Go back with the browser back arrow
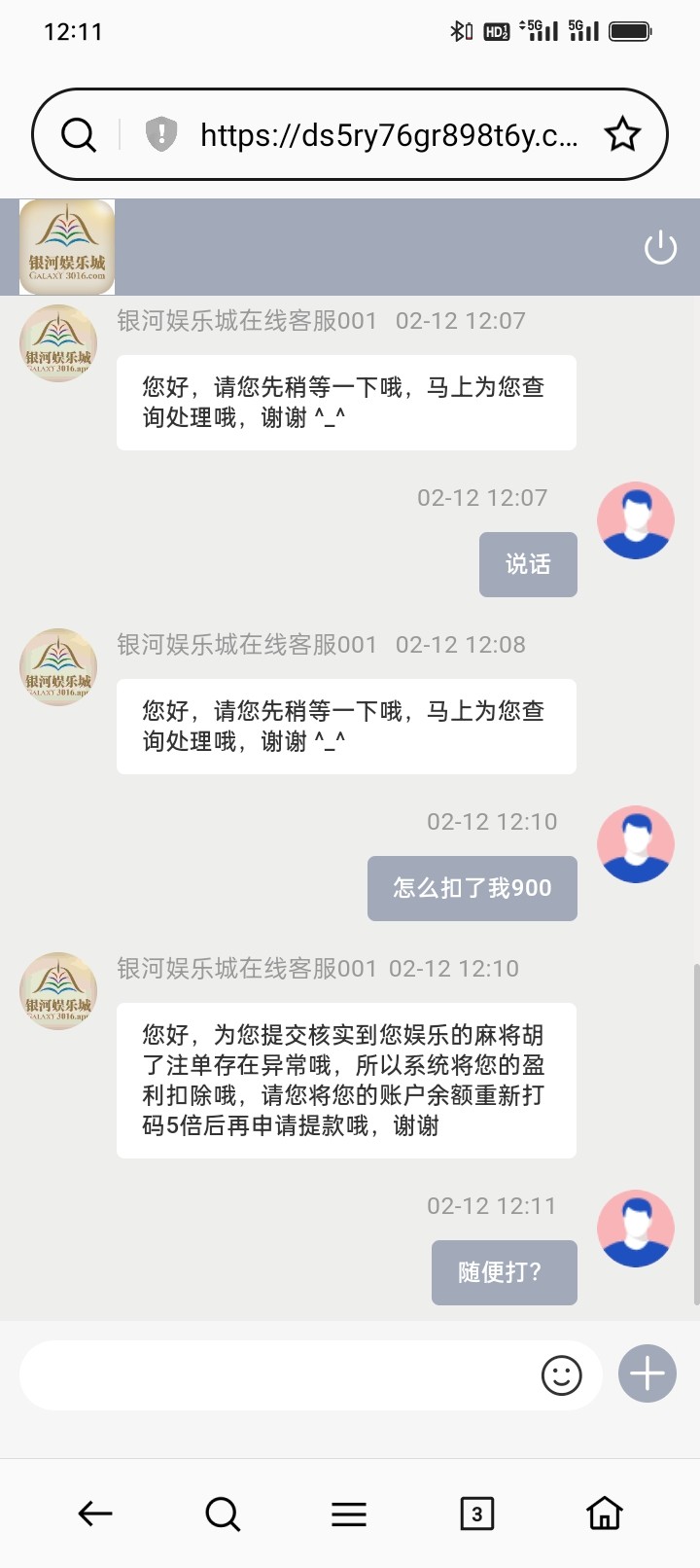700x1568 pixels. pos(95,1514)
